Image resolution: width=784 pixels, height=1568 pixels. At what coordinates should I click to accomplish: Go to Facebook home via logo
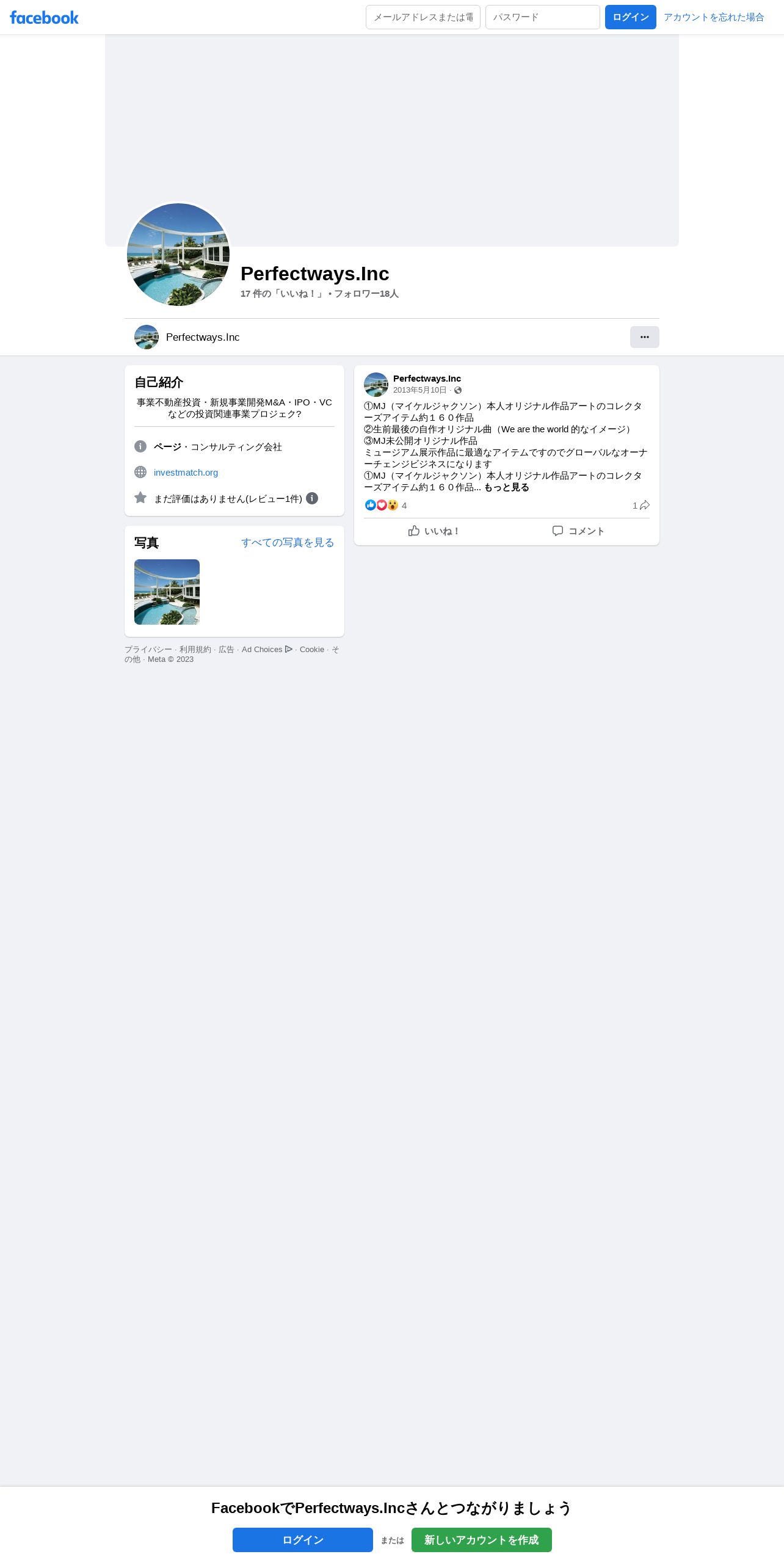(44, 18)
